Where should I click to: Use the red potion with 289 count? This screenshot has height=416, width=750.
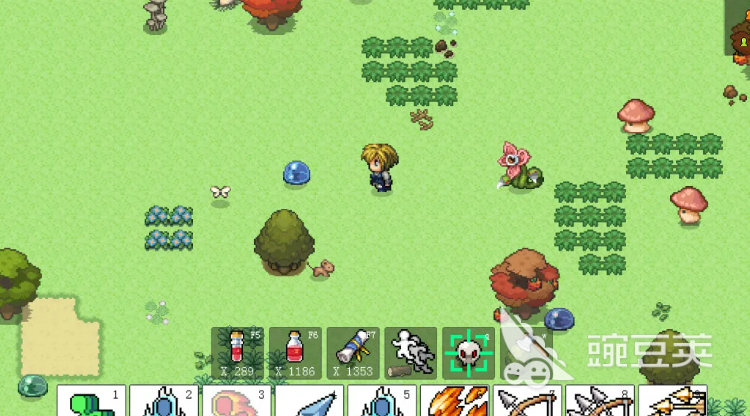[238, 352]
